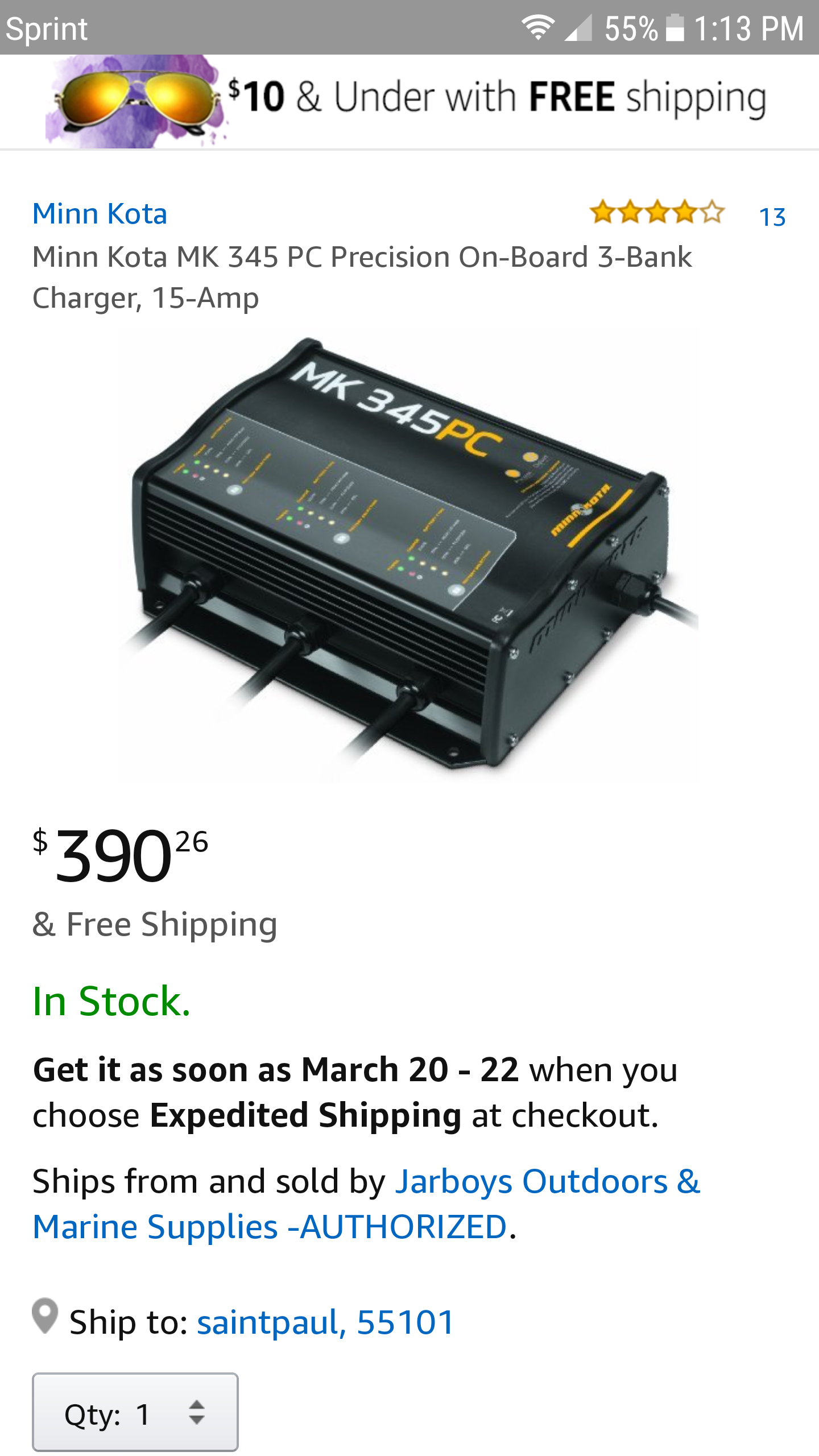This screenshot has width=819, height=1456.
Task: Open seller Jarboys Outdoors & Marine Supplies
Action: coord(366,1203)
